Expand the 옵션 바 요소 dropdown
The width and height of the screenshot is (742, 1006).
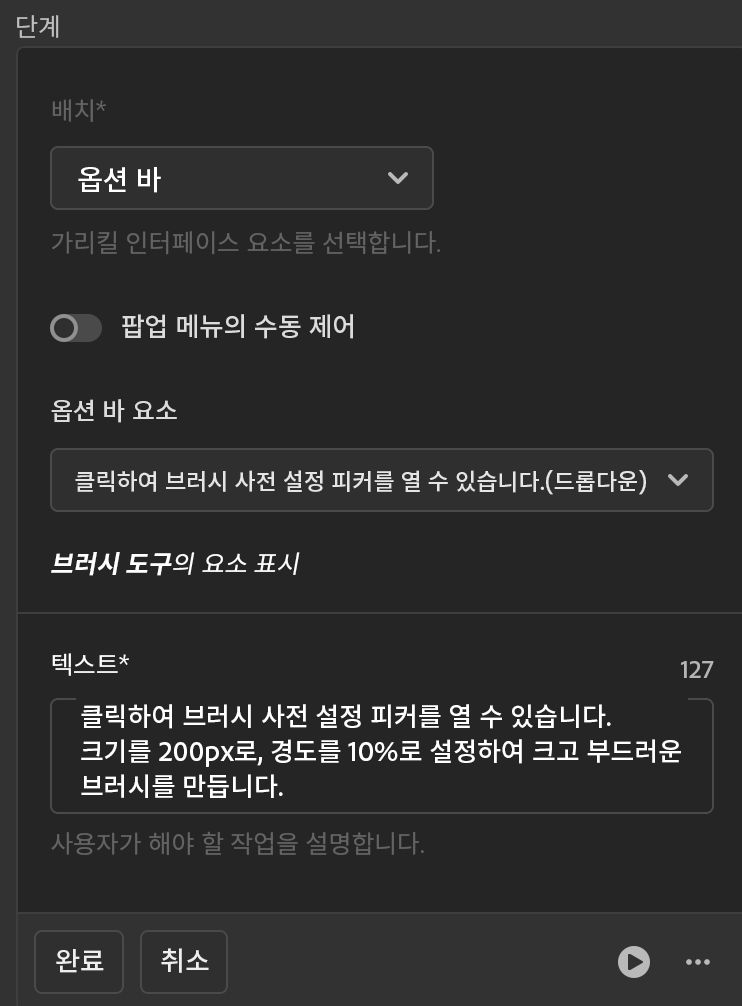tap(381, 481)
